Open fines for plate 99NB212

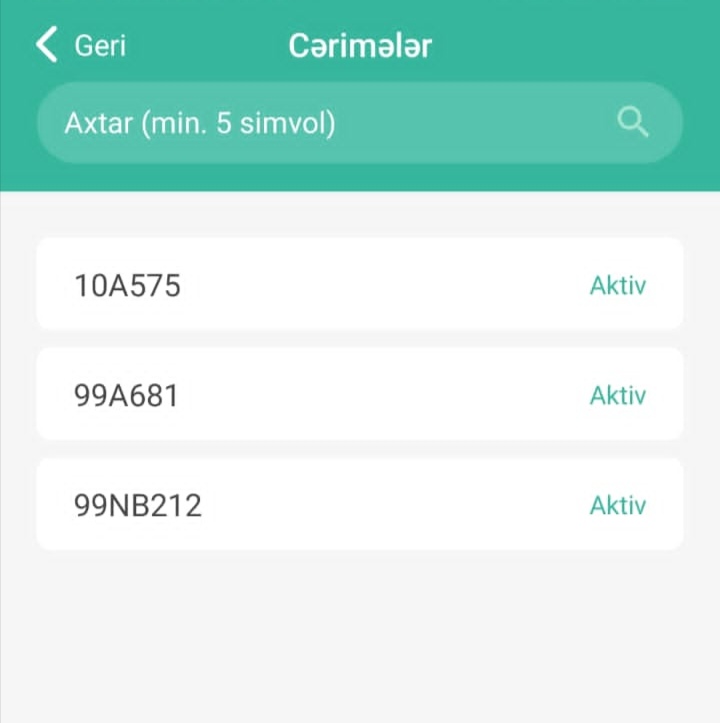click(x=359, y=505)
